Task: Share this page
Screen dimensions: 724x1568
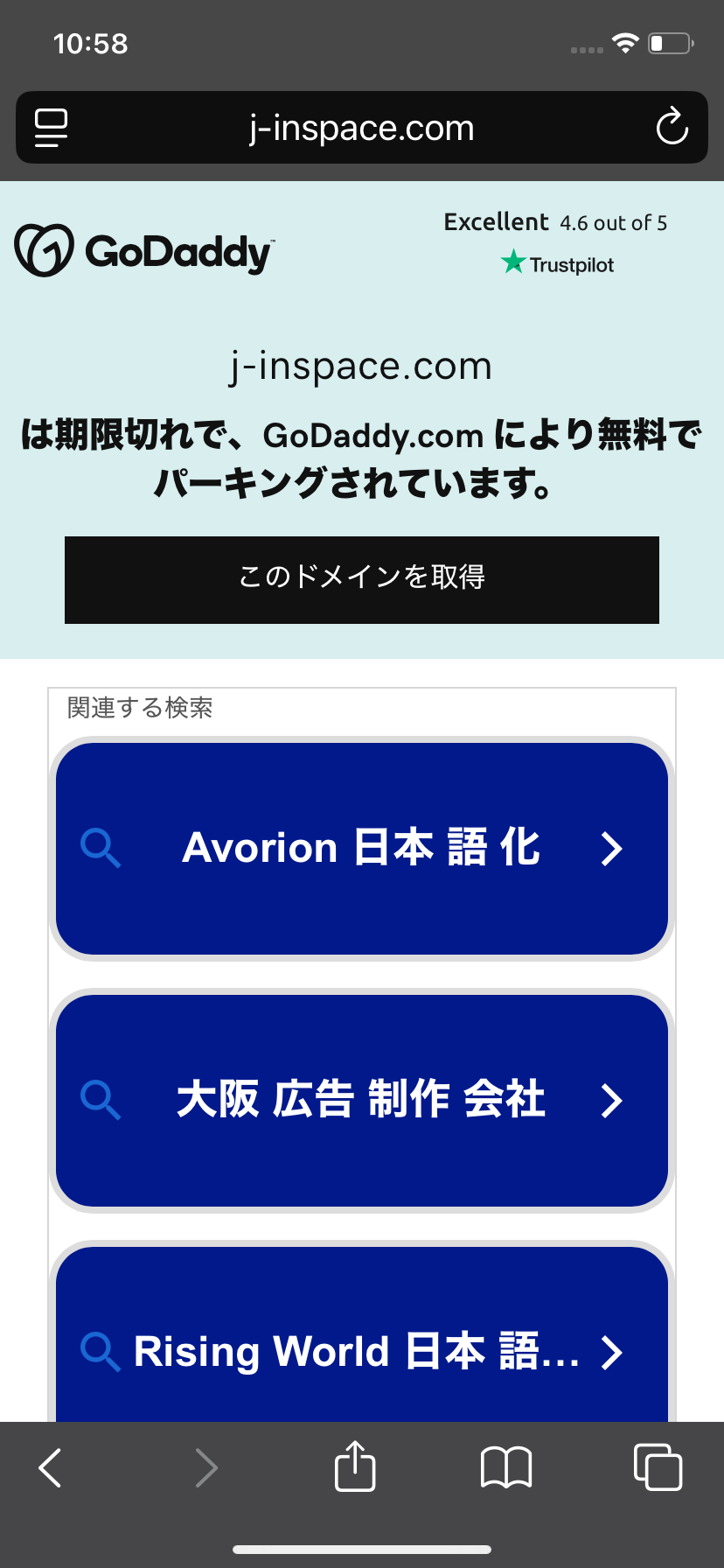Action: (x=355, y=1467)
